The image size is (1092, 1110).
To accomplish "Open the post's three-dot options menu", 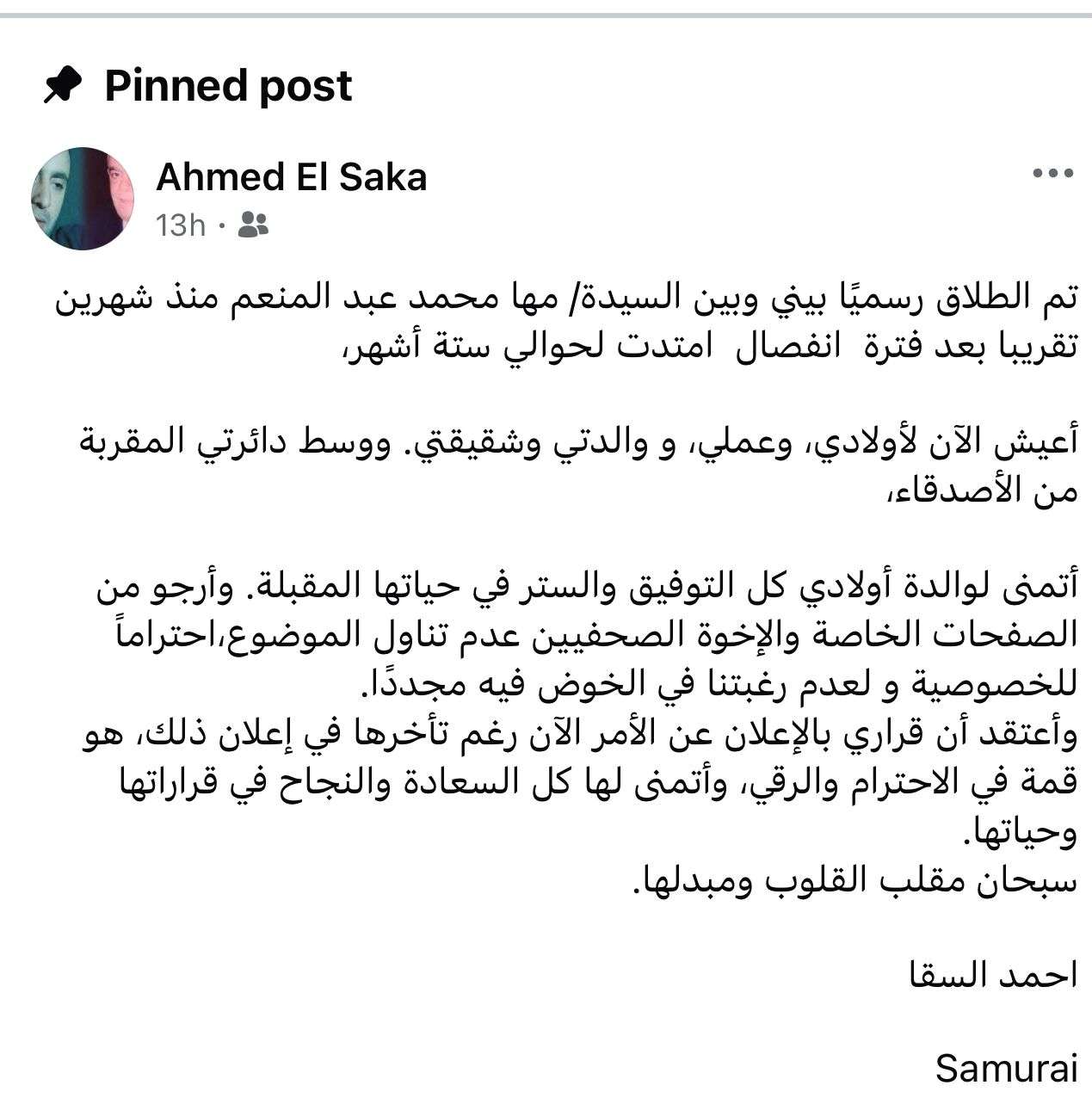I will pyautogui.click(x=1052, y=173).
